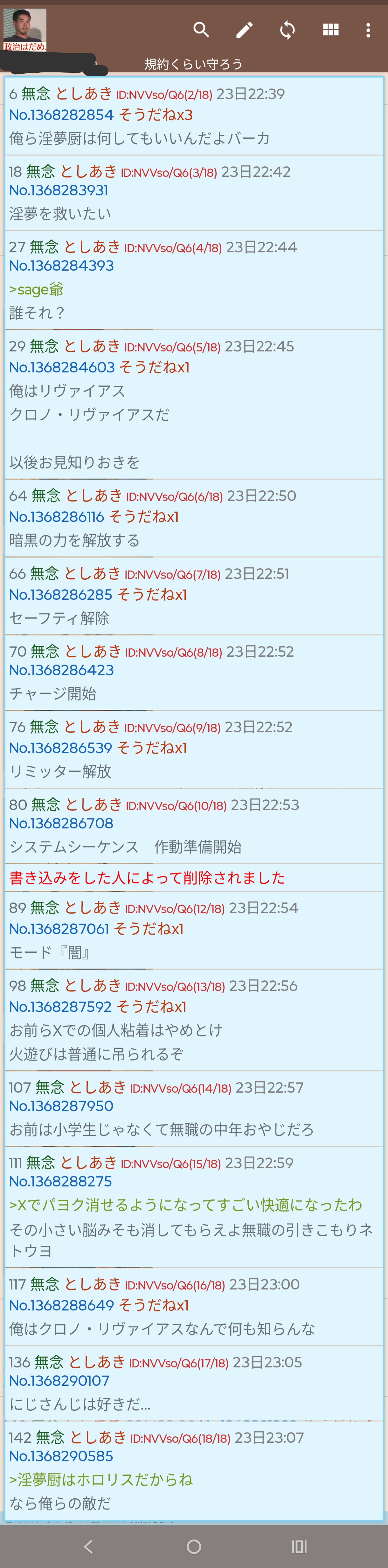Tap そうだねx3 on post 6
The height and width of the screenshot is (1568, 388).
point(155,114)
